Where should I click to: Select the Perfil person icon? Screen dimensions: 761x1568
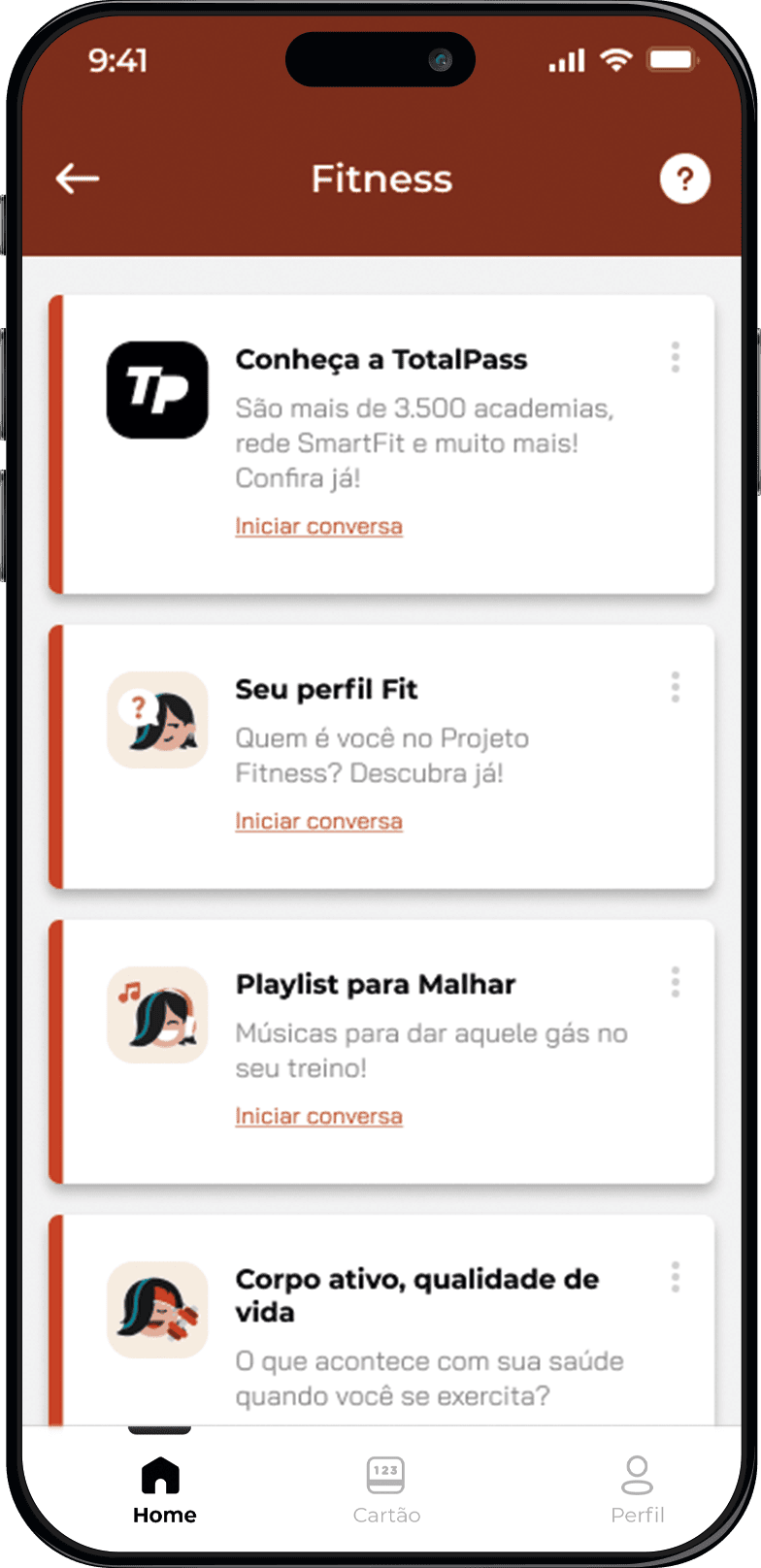tap(638, 1470)
